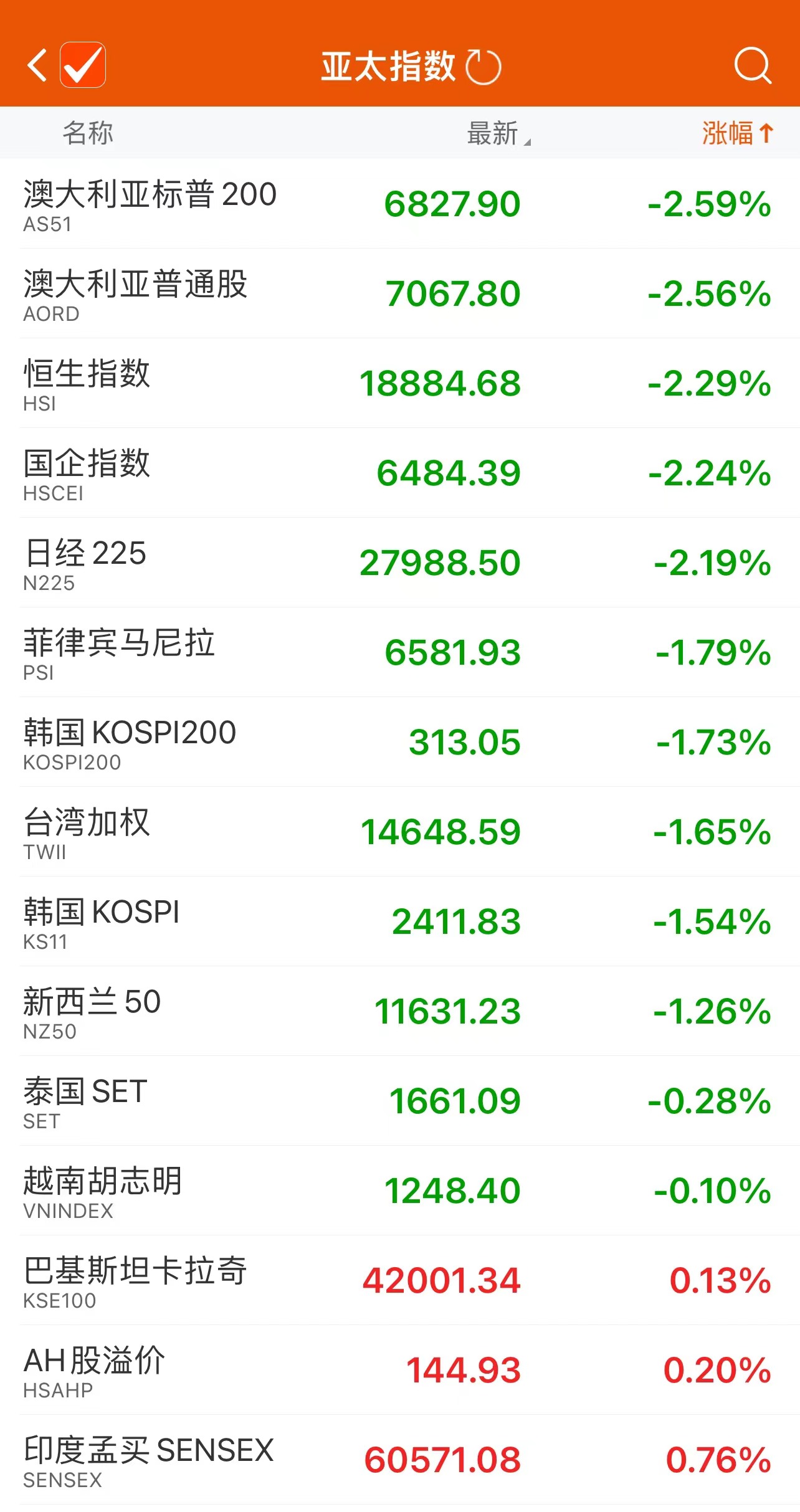Toggle the 涨幅 sort order
The width and height of the screenshot is (800, 1512).
[x=737, y=133]
